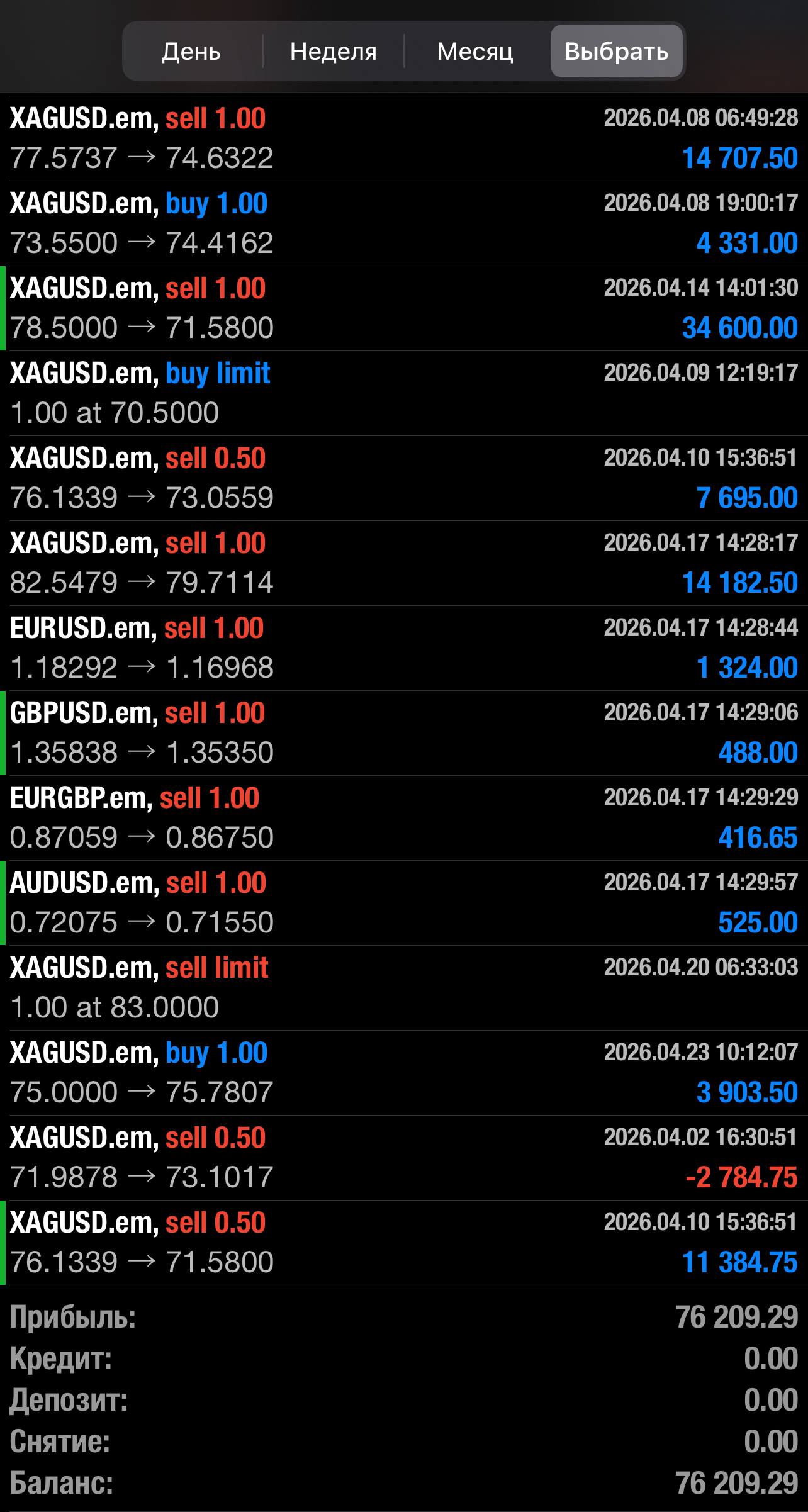Tap the XAGUSD buy opened at 75.0000
The image size is (808, 1512).
tap(404, 1073)
